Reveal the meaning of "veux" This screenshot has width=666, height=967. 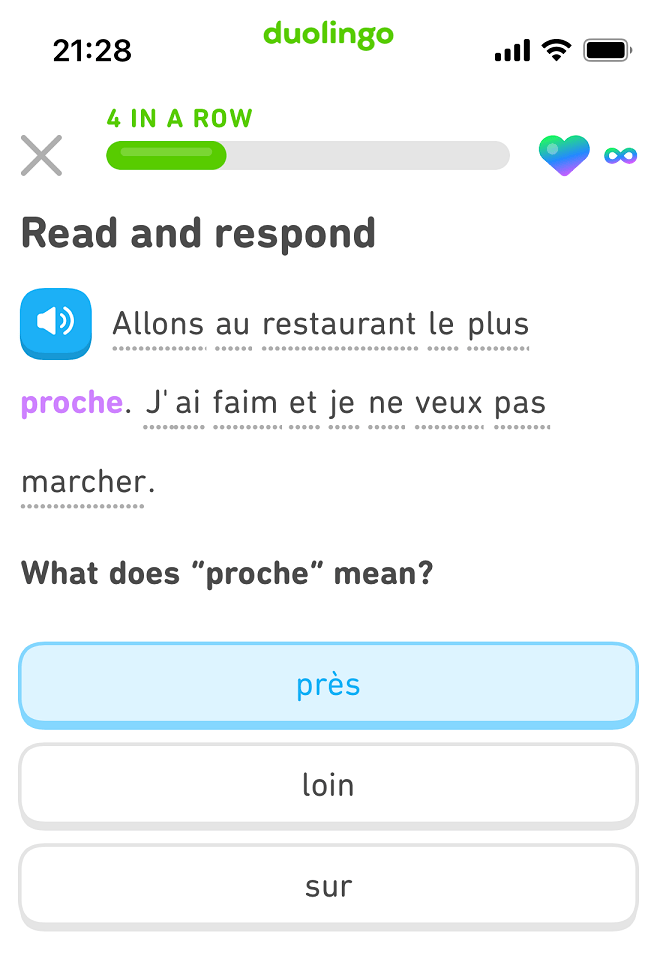(449, 403)
